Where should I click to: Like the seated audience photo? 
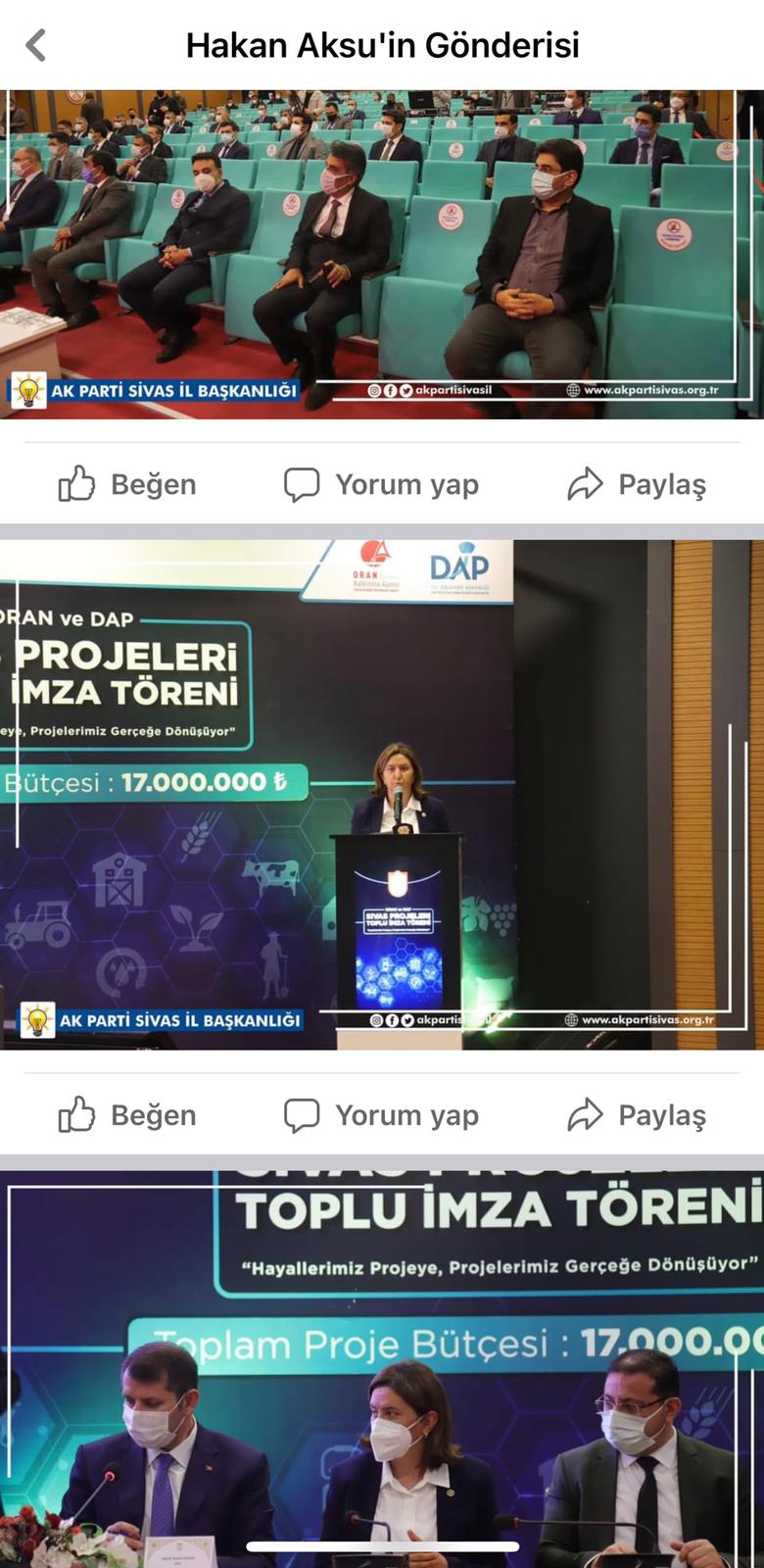(x=127, y=484)
